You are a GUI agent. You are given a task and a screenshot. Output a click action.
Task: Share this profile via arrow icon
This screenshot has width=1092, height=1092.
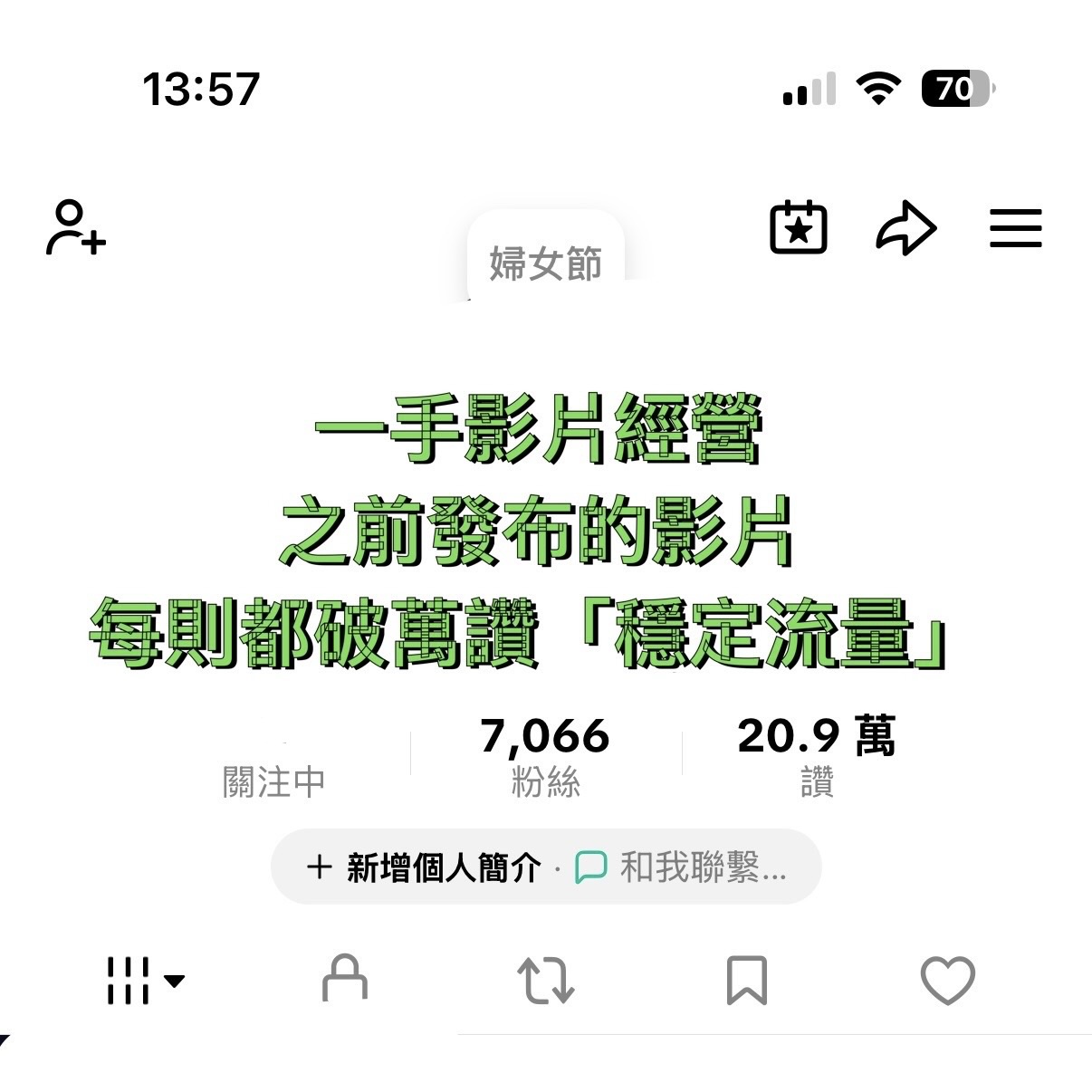tap(905, 228)
